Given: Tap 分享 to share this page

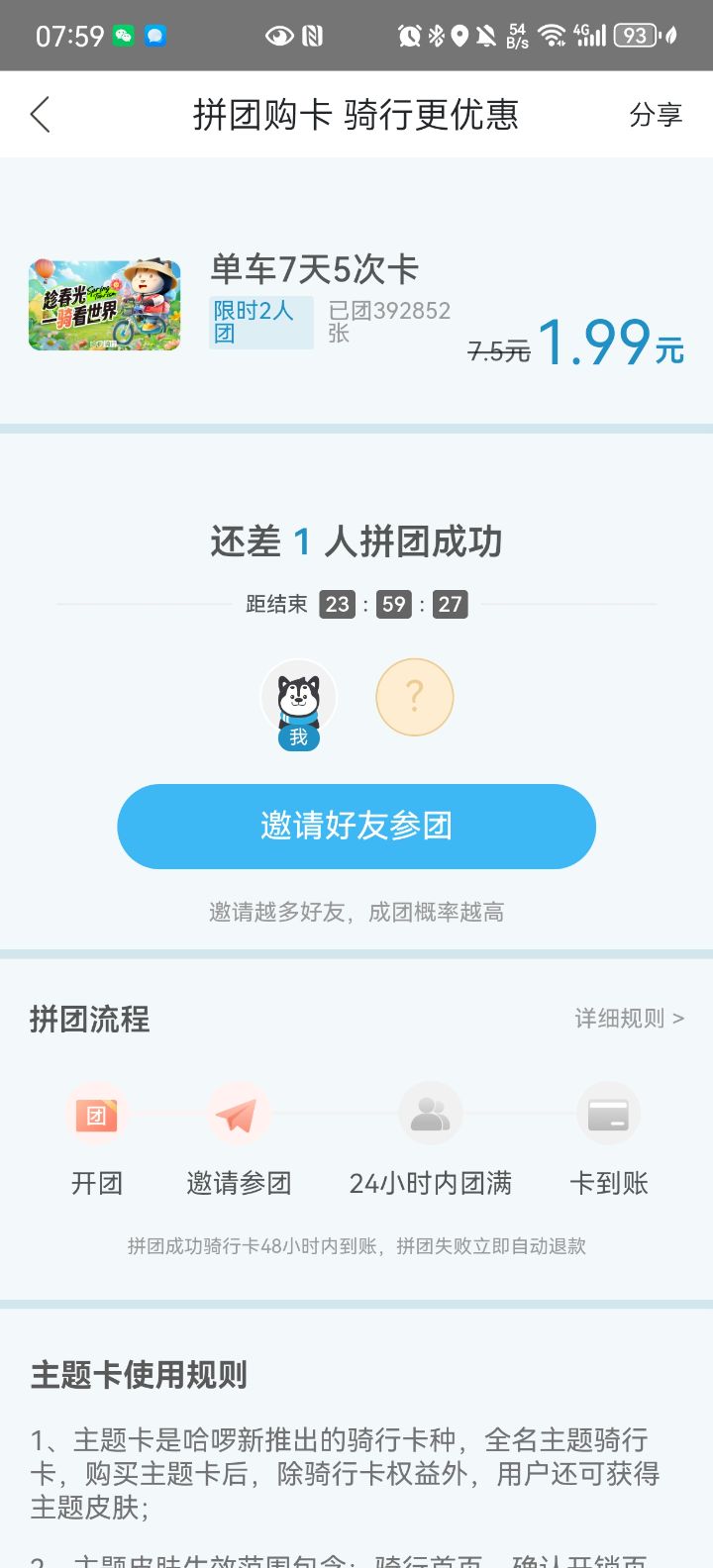Looking at the screenshot, I should pyautogui.click(x=656, y=115).
